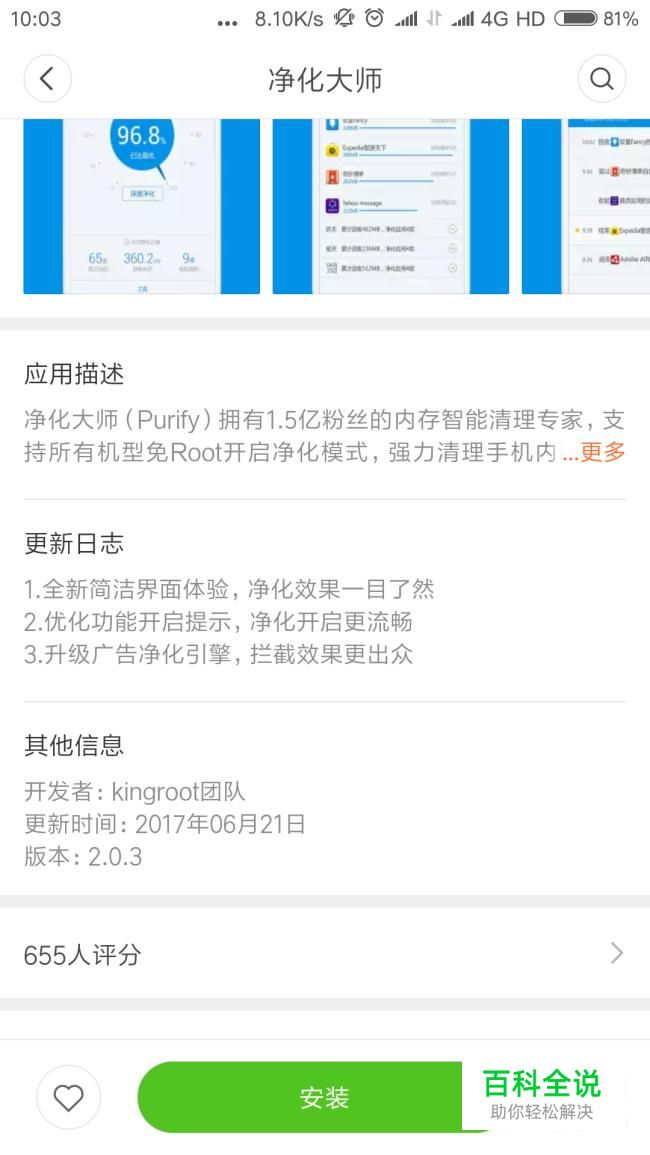Open the 655人评分 ratings row

point(325,954)
